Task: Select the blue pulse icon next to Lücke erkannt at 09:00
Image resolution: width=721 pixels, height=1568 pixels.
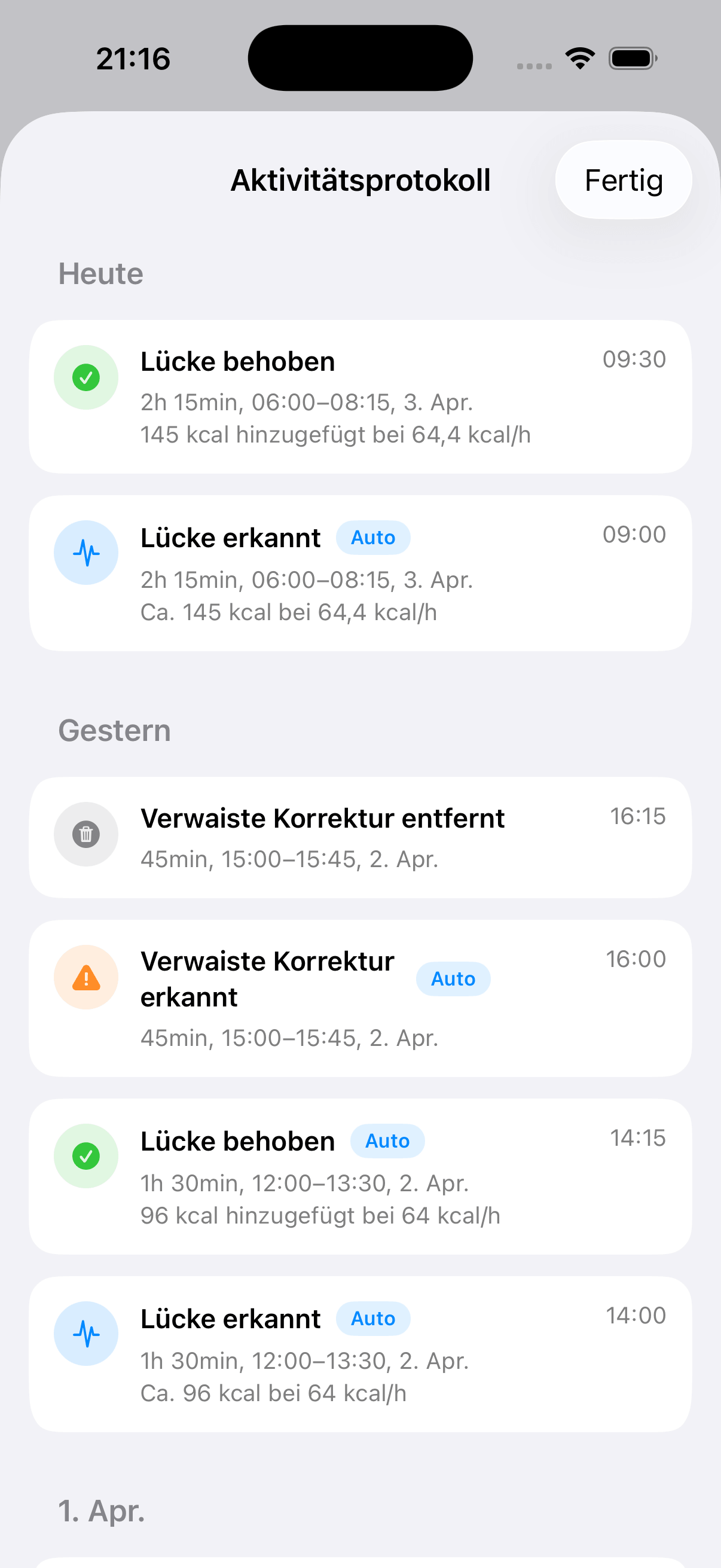Action: [x=85, y=553]
